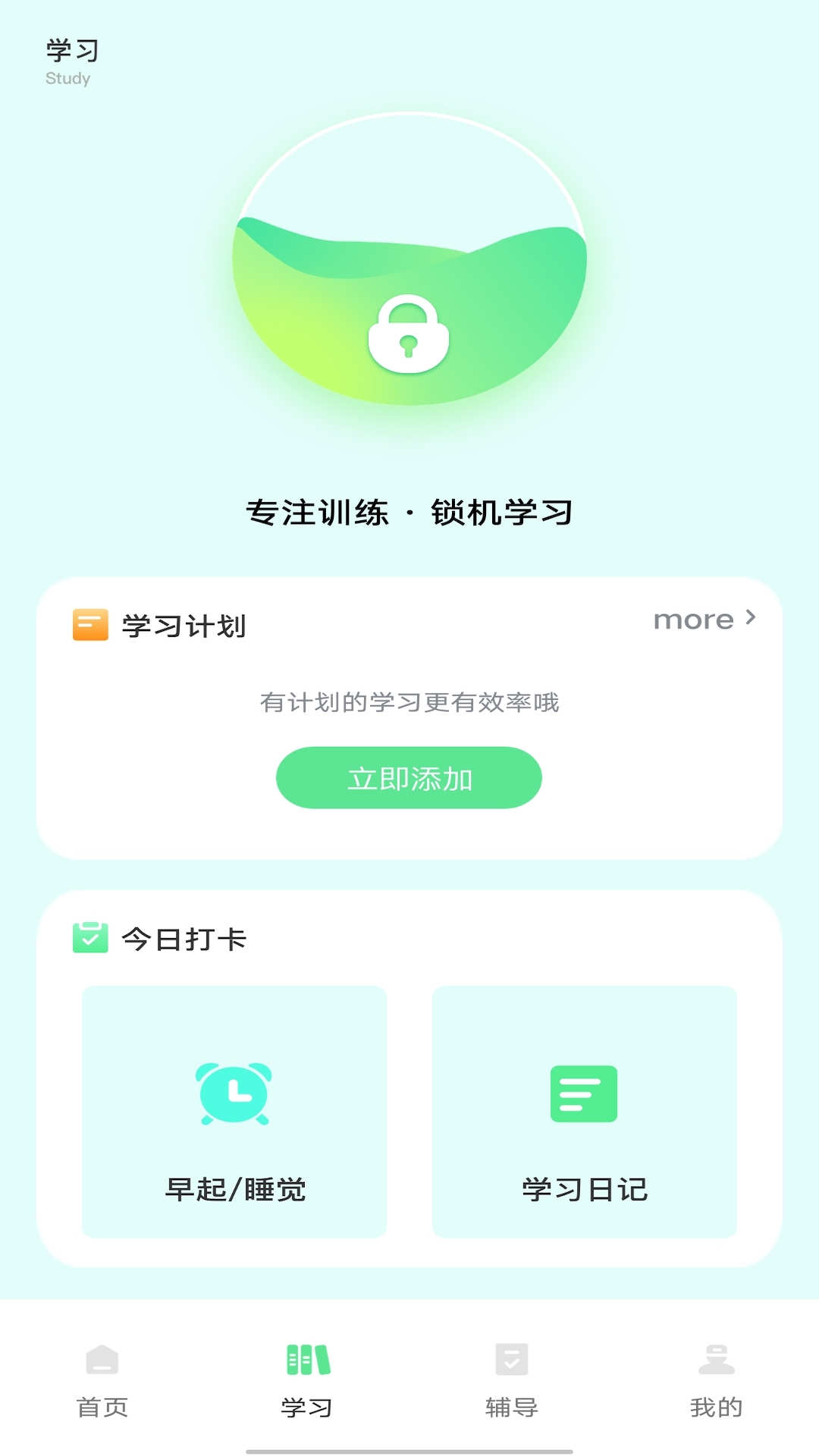The width and height of the screenshot is (819, 1456).
Task: Tap 立即添加 to add a study plan
Action: point(409,777)
